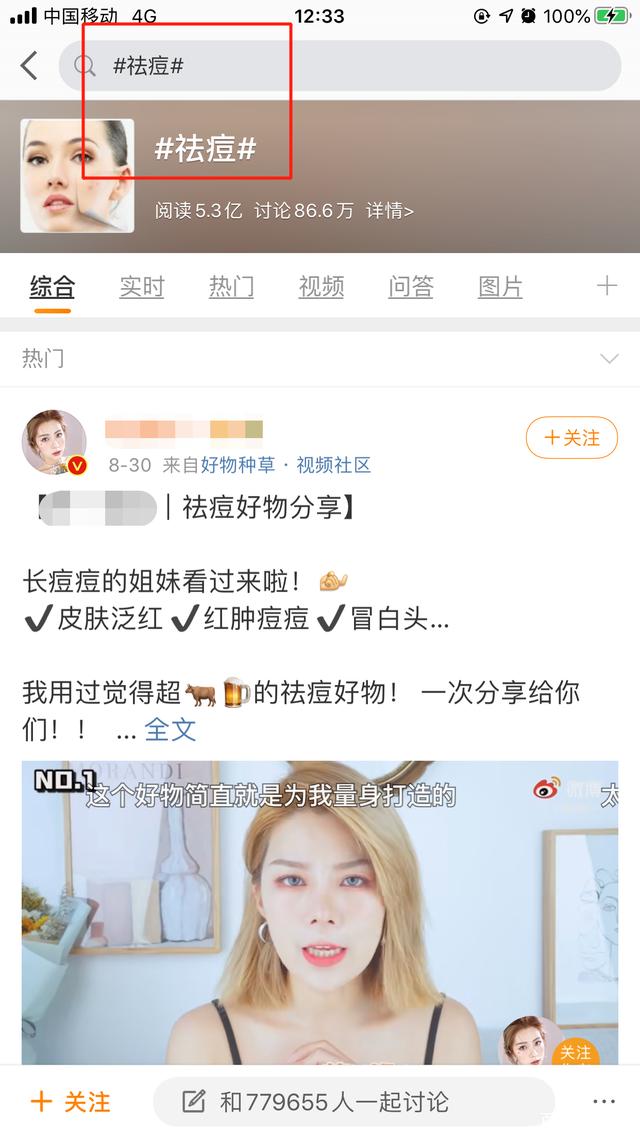Add more tabs with plus icon
640x1138 pixels.
606,287
